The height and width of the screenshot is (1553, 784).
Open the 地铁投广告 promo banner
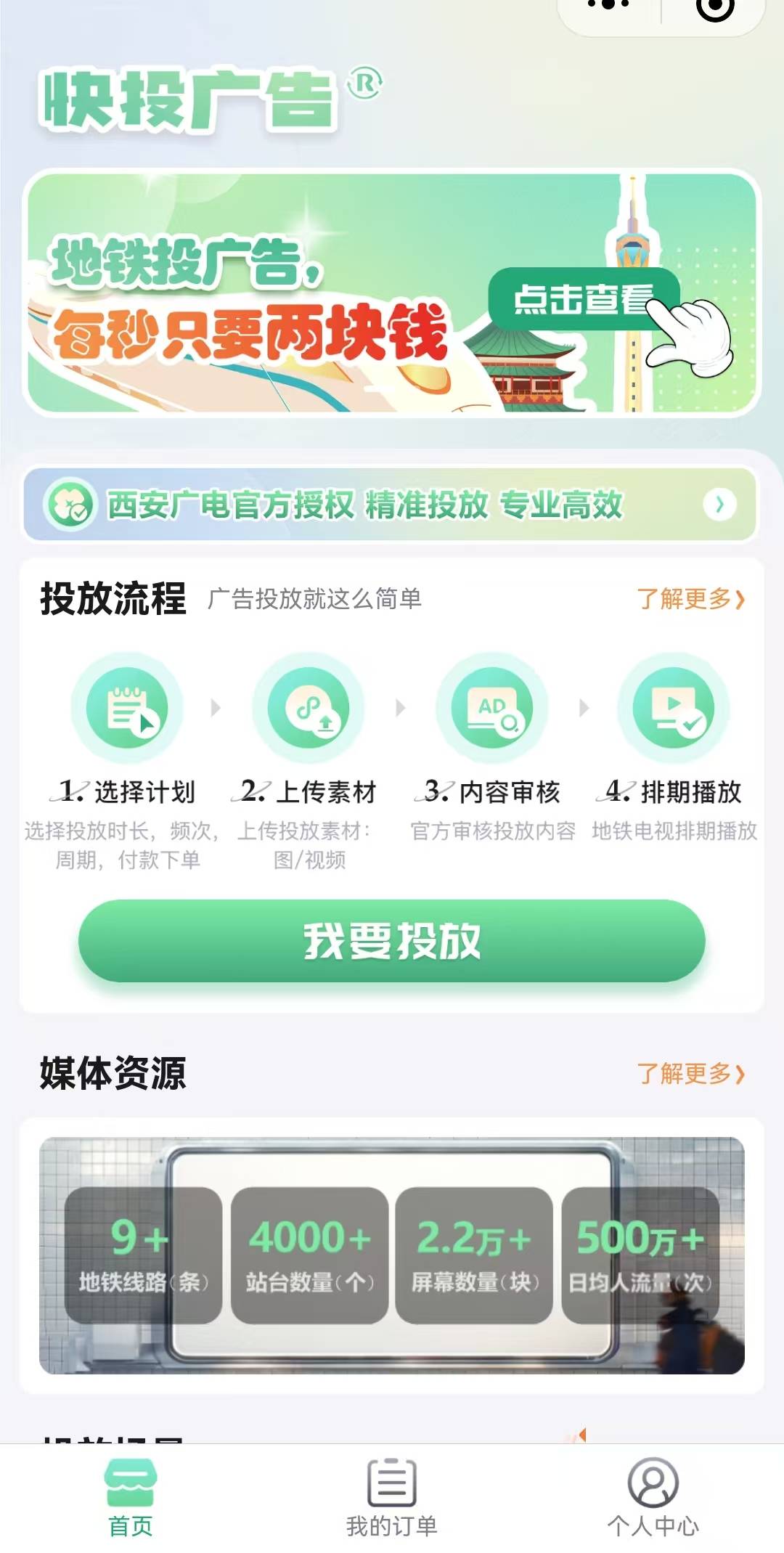(x=392, y=292)
